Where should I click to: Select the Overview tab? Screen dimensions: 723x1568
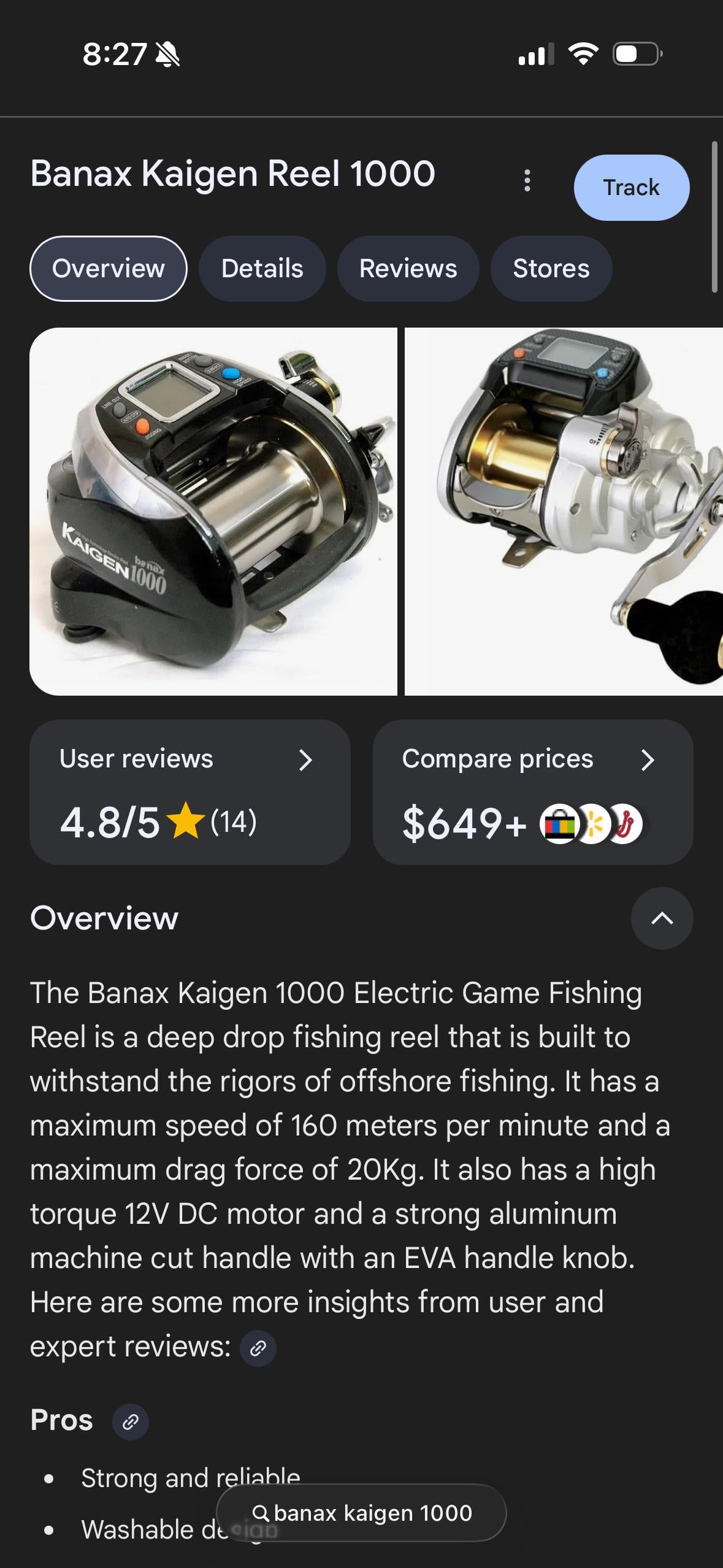tap(109, 269)
